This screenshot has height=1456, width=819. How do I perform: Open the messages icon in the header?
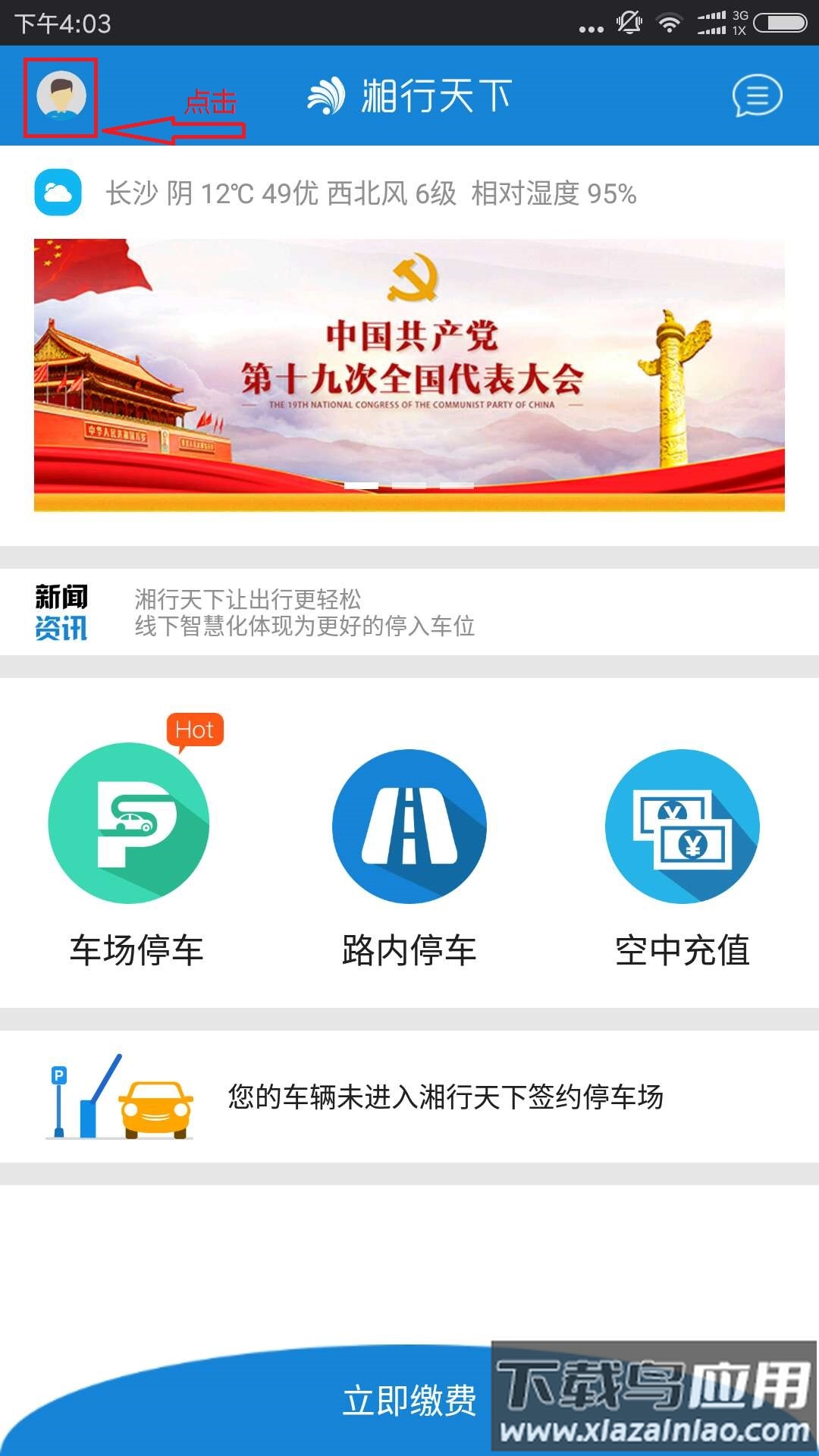757,96
